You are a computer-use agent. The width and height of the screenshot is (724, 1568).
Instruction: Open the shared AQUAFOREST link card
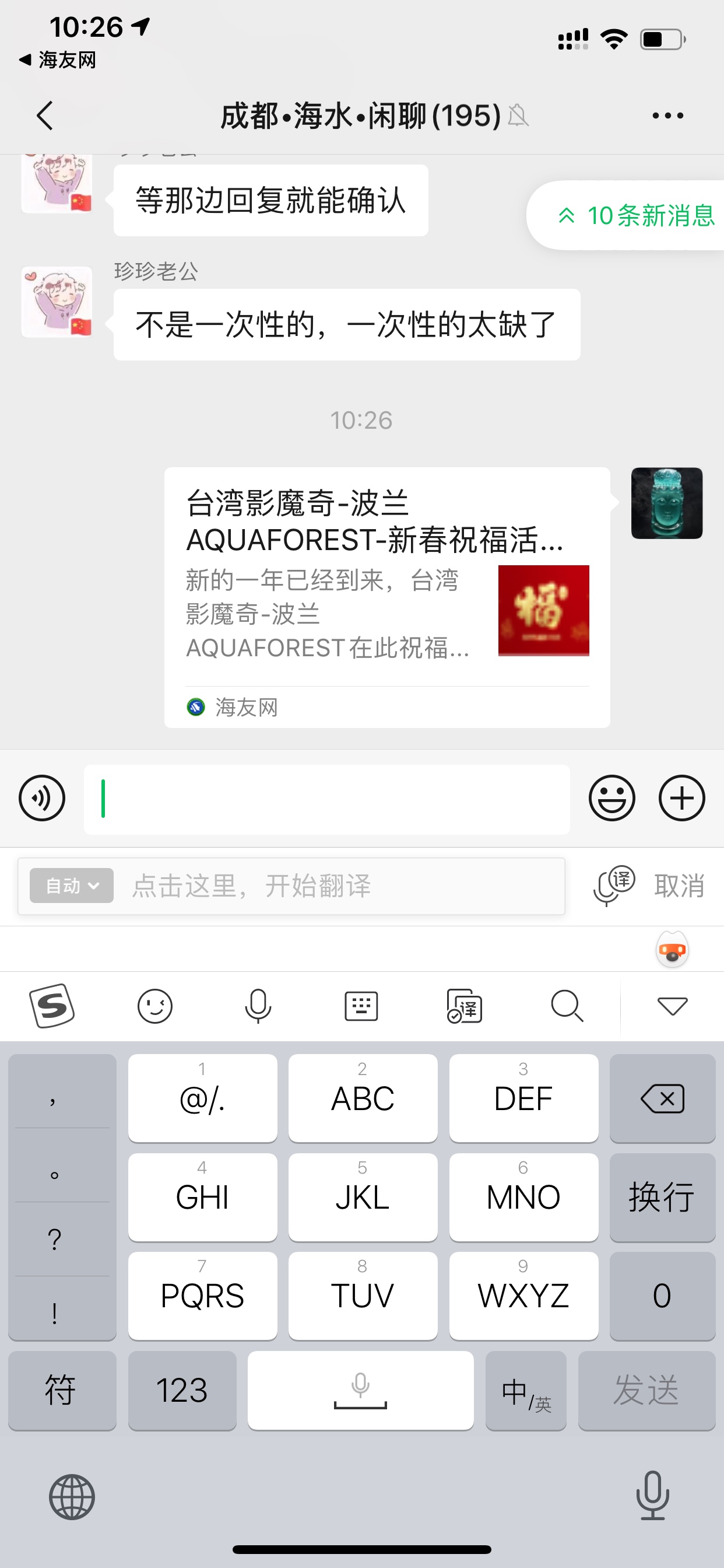(387, 597)
